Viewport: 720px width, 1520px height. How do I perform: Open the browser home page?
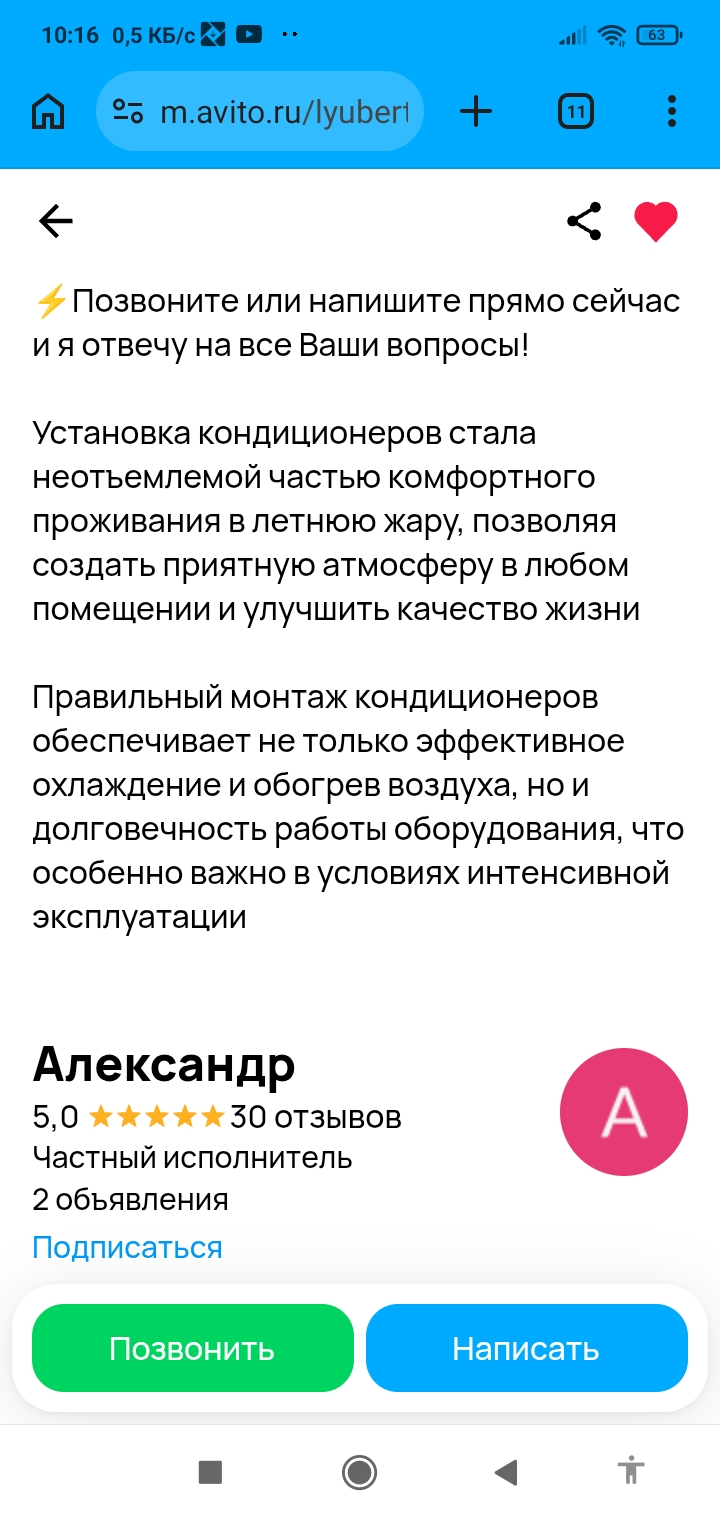[x=48, y=112]
